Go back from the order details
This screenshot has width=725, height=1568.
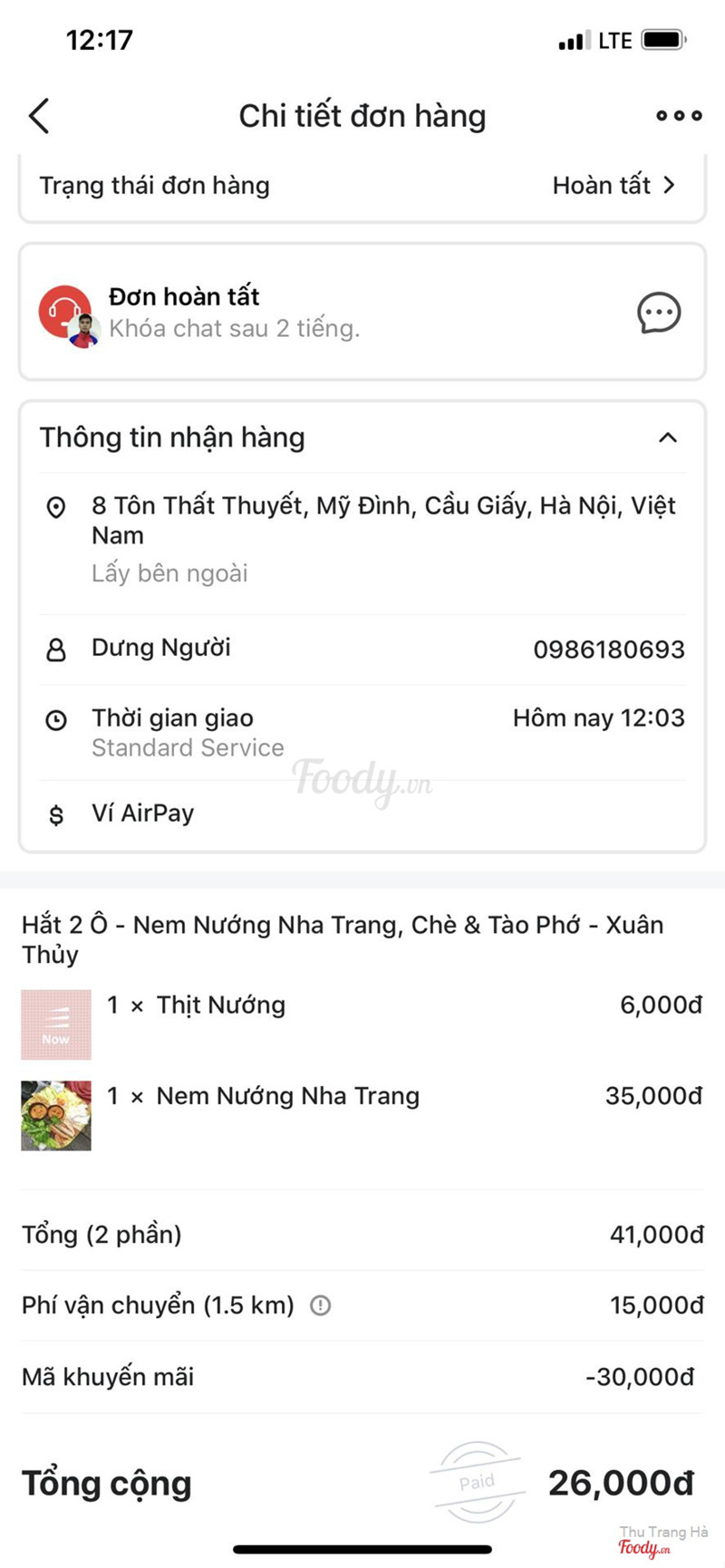click(x=39, y=116)
